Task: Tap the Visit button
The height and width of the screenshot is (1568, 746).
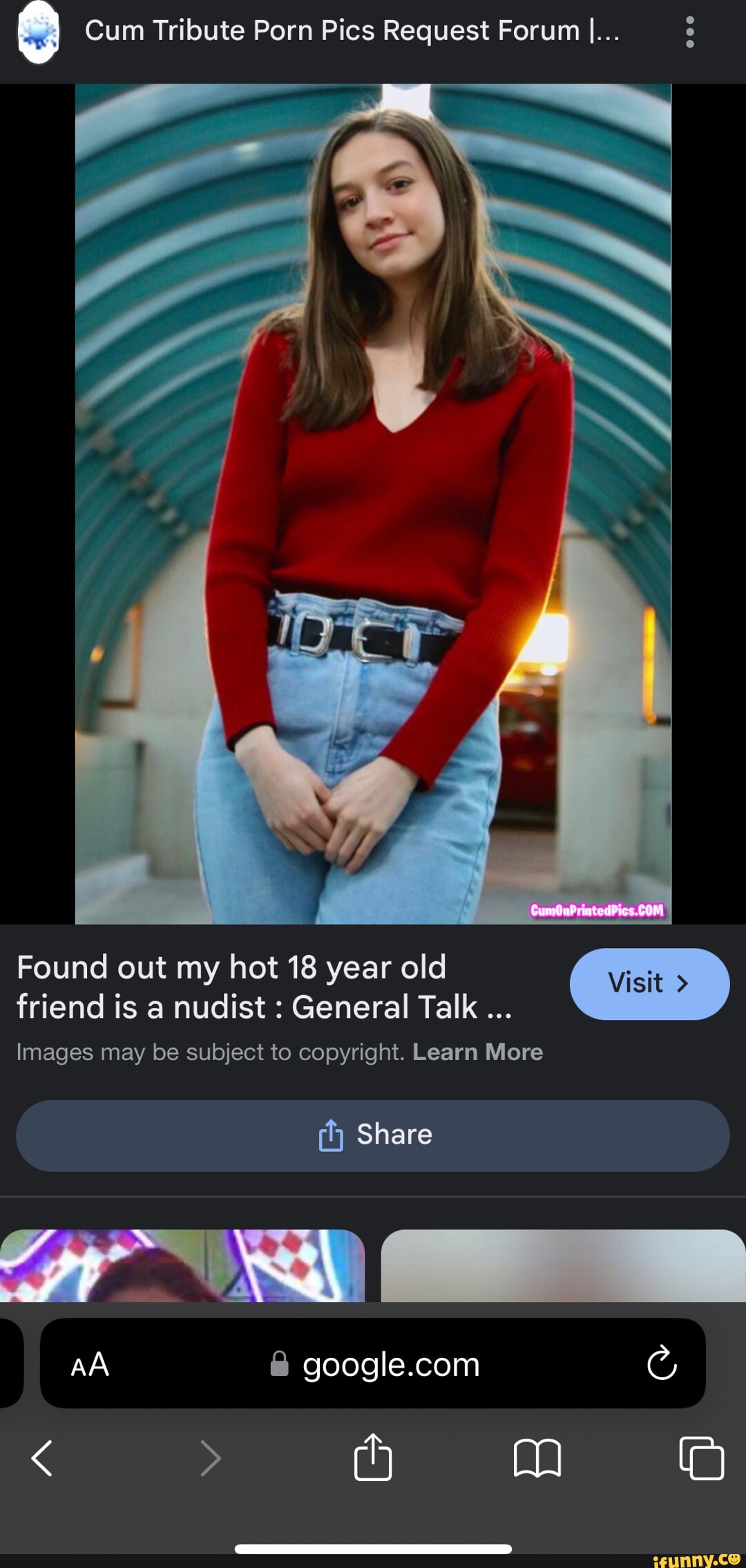Action: (649, 983)
